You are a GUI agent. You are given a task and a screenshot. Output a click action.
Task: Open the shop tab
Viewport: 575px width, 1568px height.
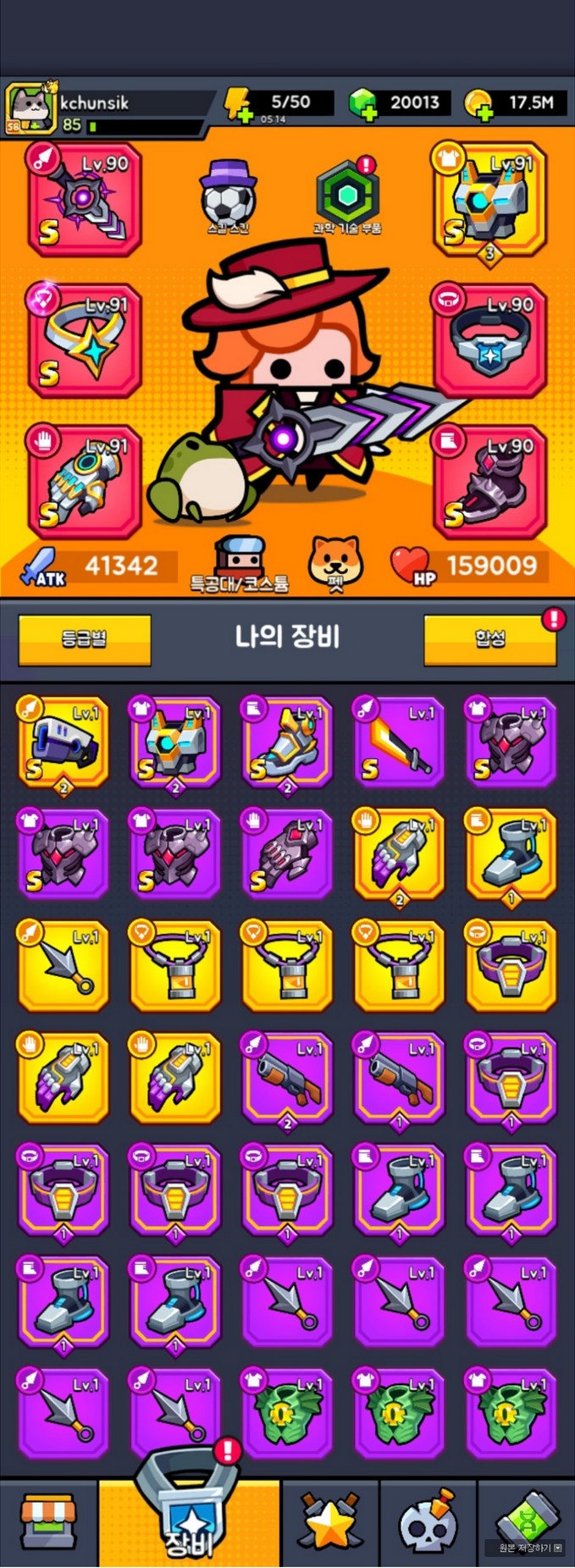(x=48, y=1522)
